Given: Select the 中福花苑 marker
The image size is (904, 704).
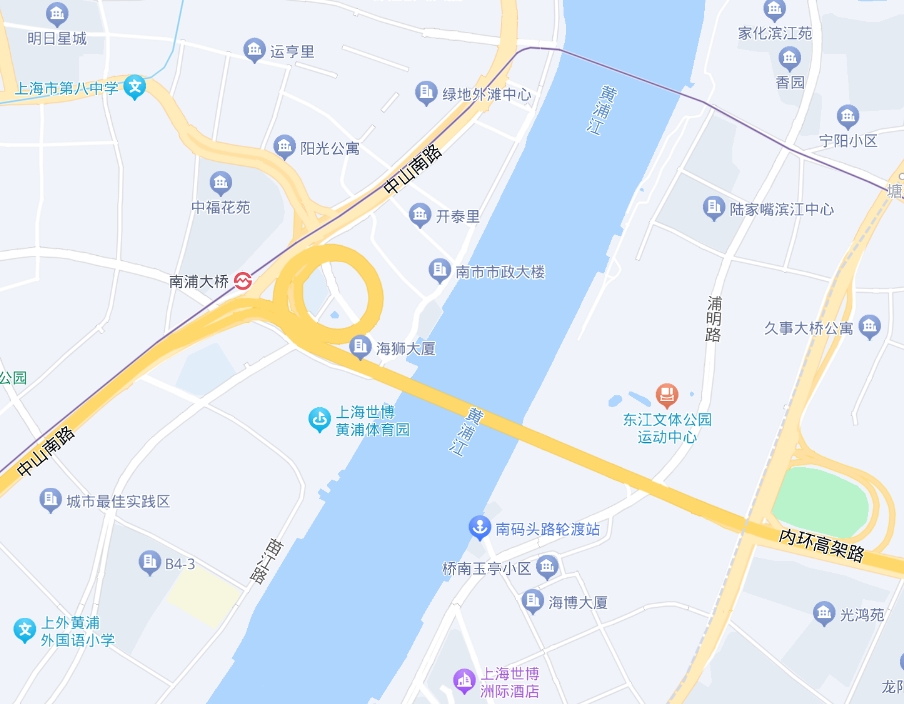Looking at the screenshot, I should (x=221, y=183).
